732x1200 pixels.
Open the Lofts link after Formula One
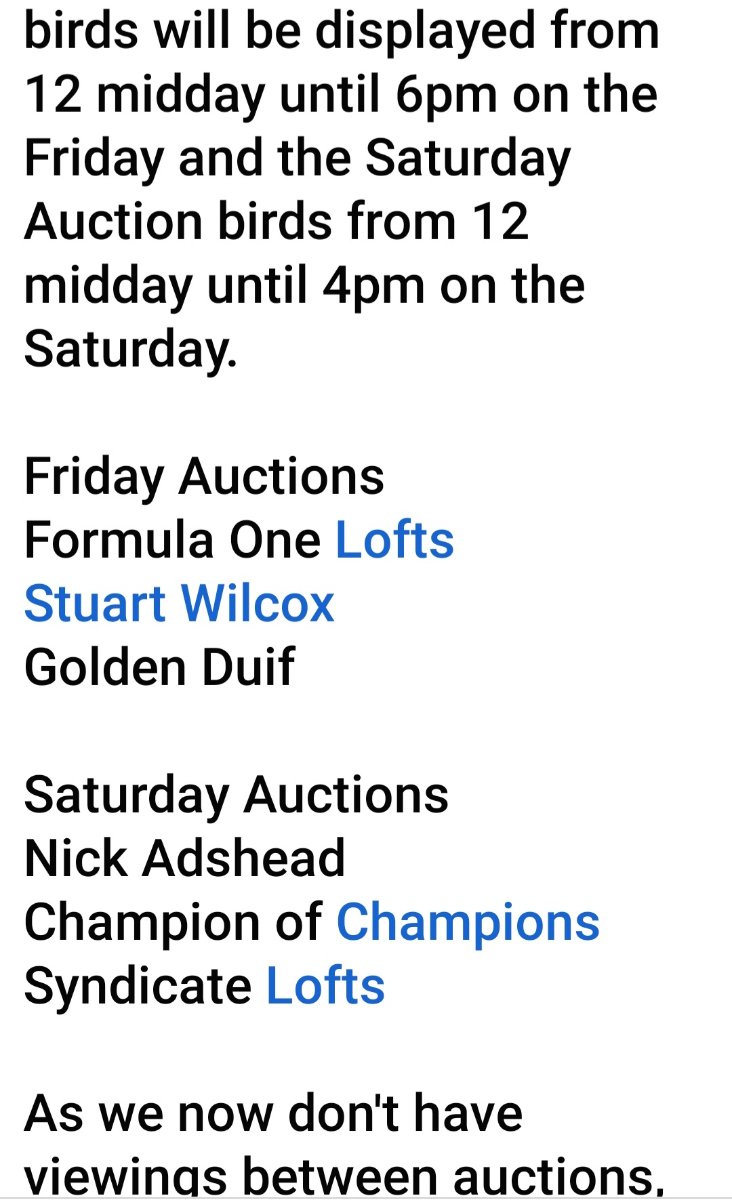[x=395, y=541]
